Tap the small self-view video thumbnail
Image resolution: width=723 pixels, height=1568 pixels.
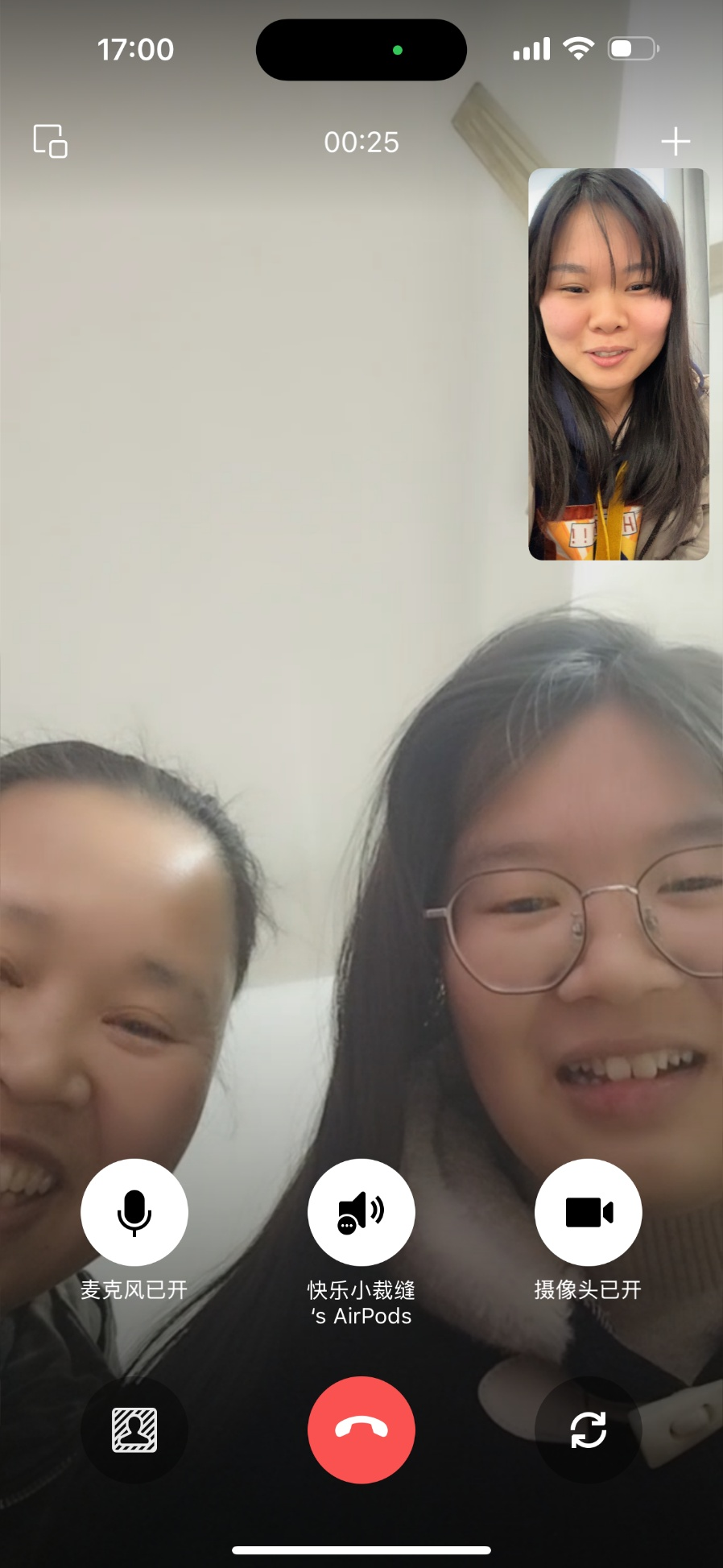coord(618,364)
